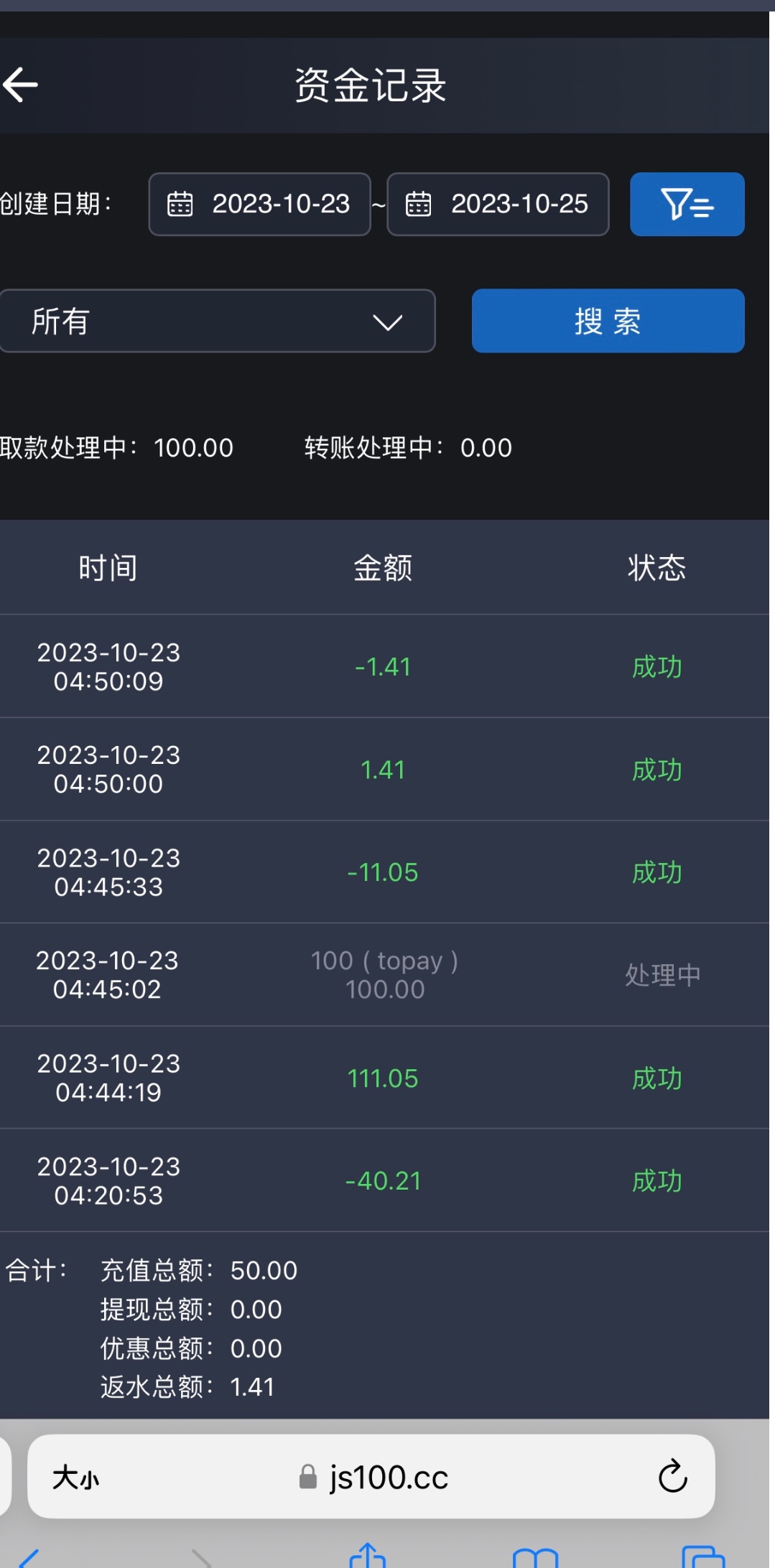Tap the js100.cc address bar
The image size is (775, 1568).
point(388,1477)
